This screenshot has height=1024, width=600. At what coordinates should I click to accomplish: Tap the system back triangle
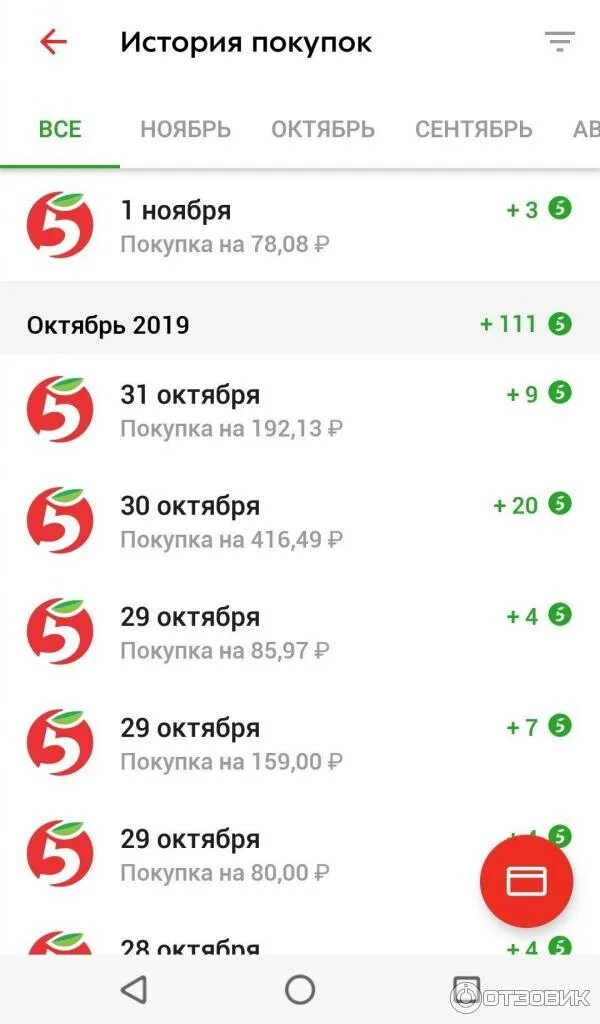click(x=134, y=990)
